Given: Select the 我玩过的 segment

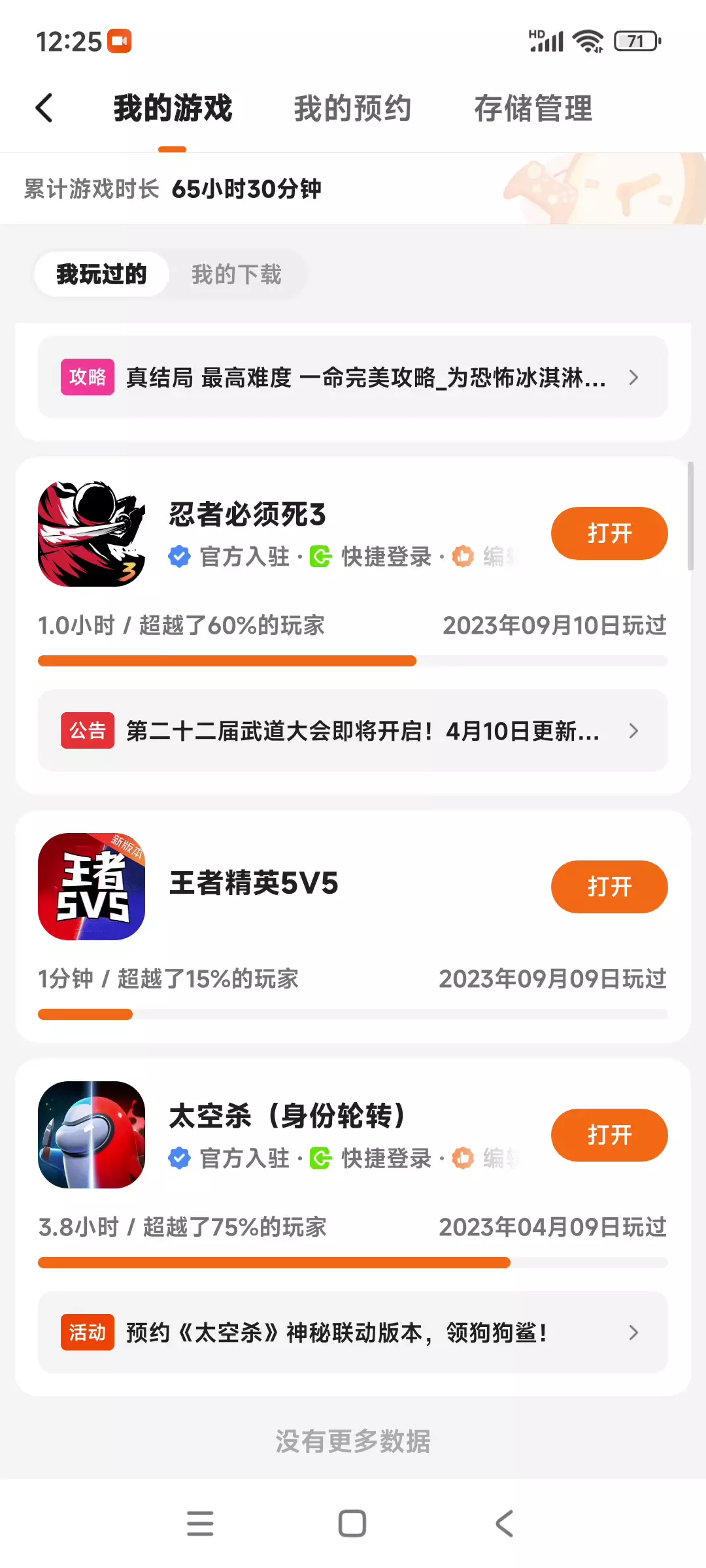Looking at the screenshot, I should pos(101,274).
